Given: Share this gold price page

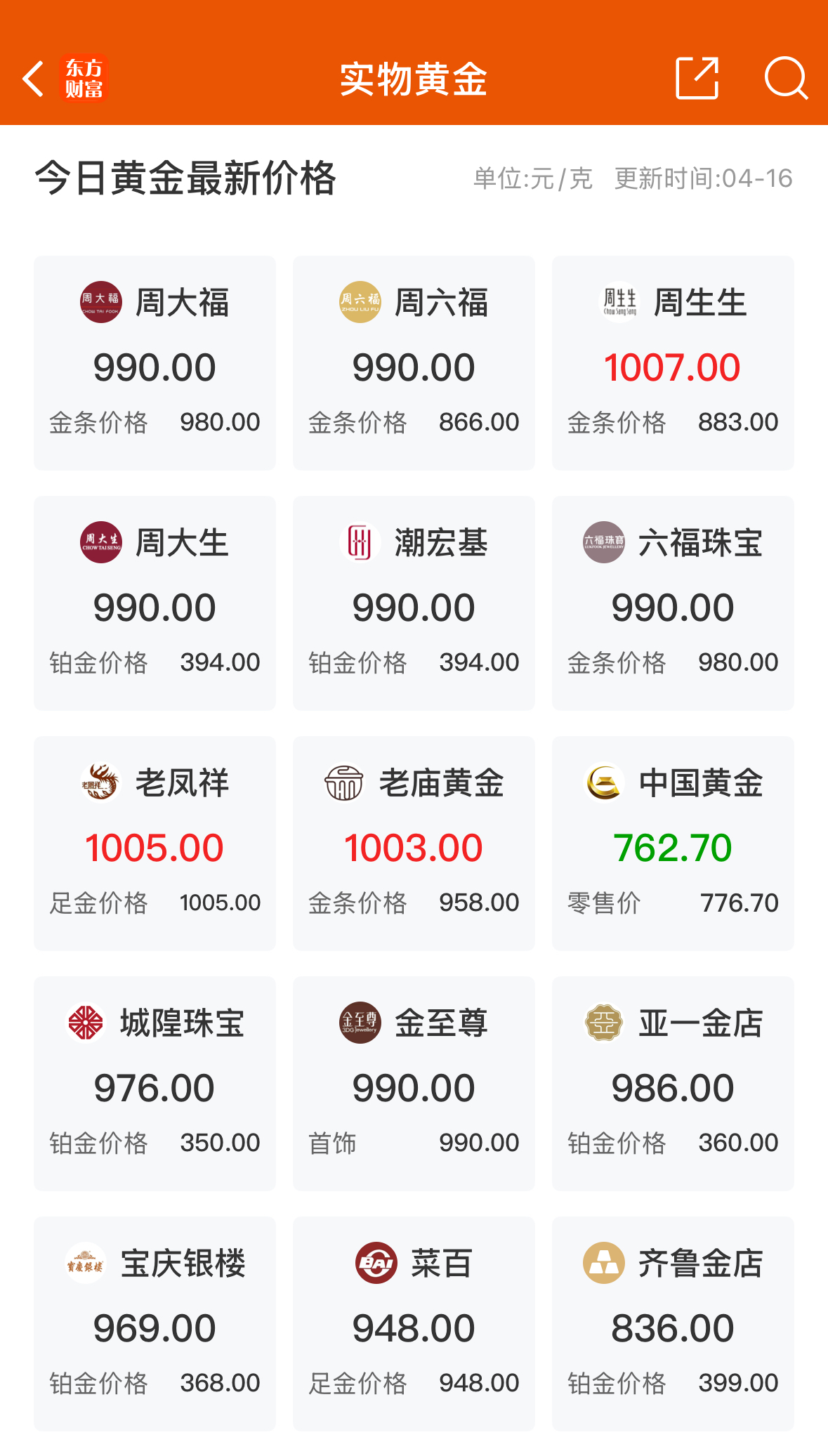Looking at the screenshot, I should click(697, 79).
